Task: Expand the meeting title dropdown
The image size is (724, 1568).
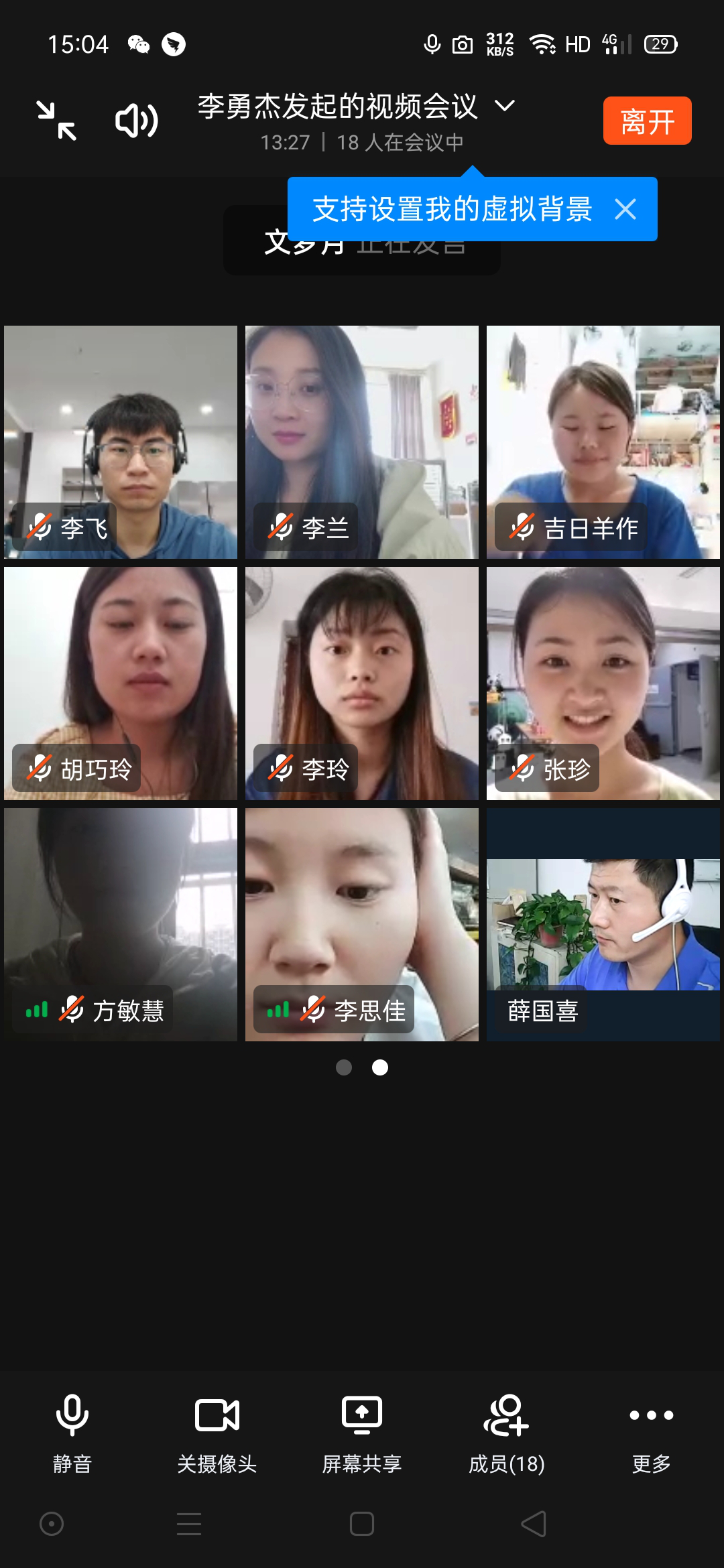Action: click(x=504, y=106)
